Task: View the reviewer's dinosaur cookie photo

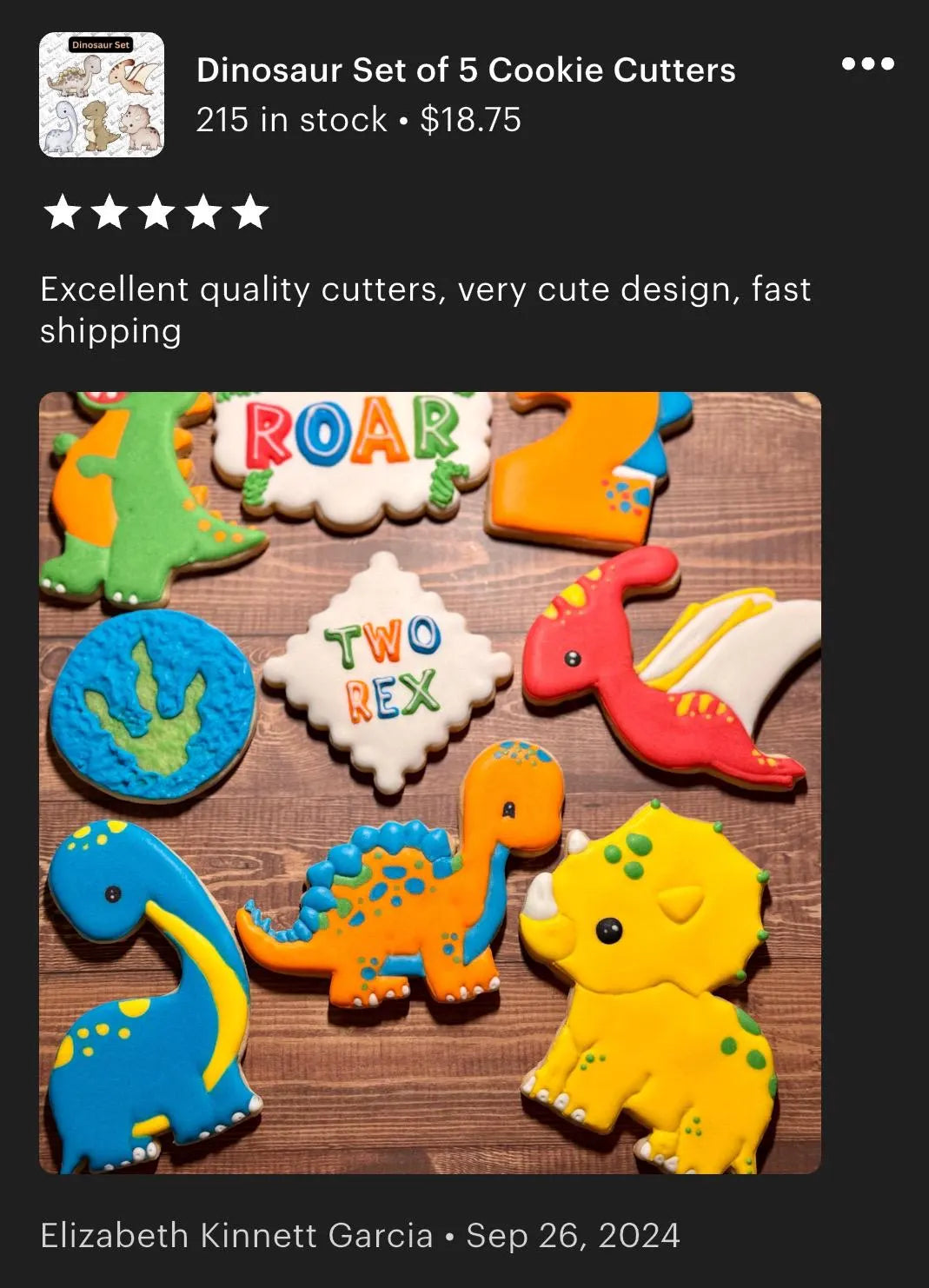Action: click(430, 782)
